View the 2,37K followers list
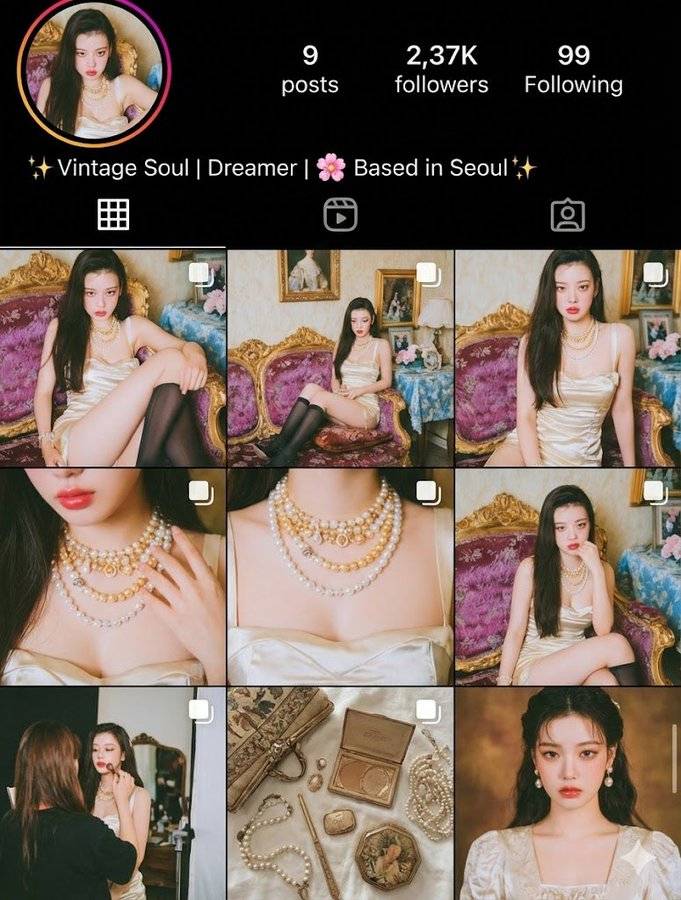The image size is (681, 900). coord(441,69)
